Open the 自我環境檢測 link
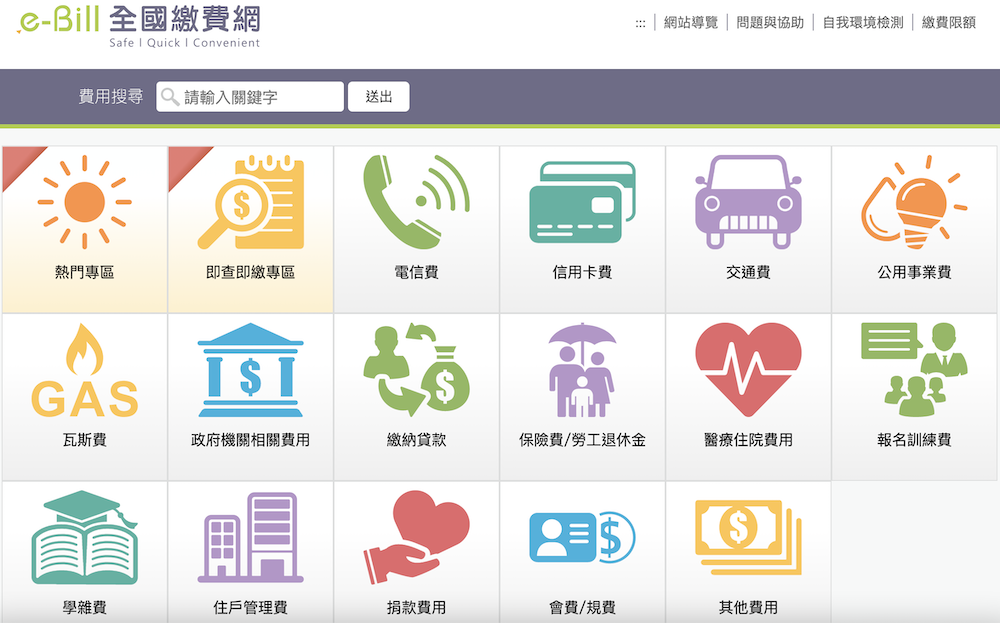1000x623 pixels. [862, 22]
